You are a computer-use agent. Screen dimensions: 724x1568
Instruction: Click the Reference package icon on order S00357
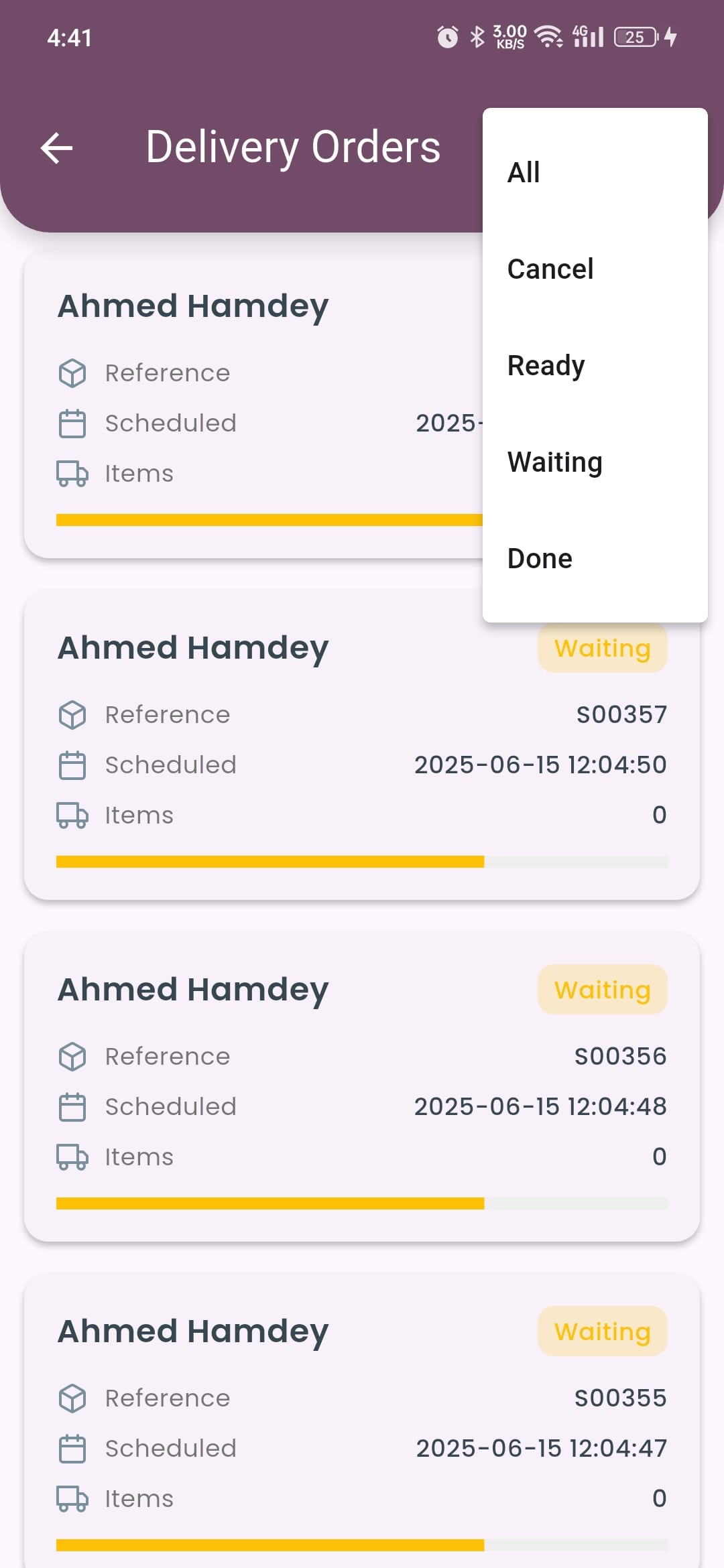pos(72,714)
